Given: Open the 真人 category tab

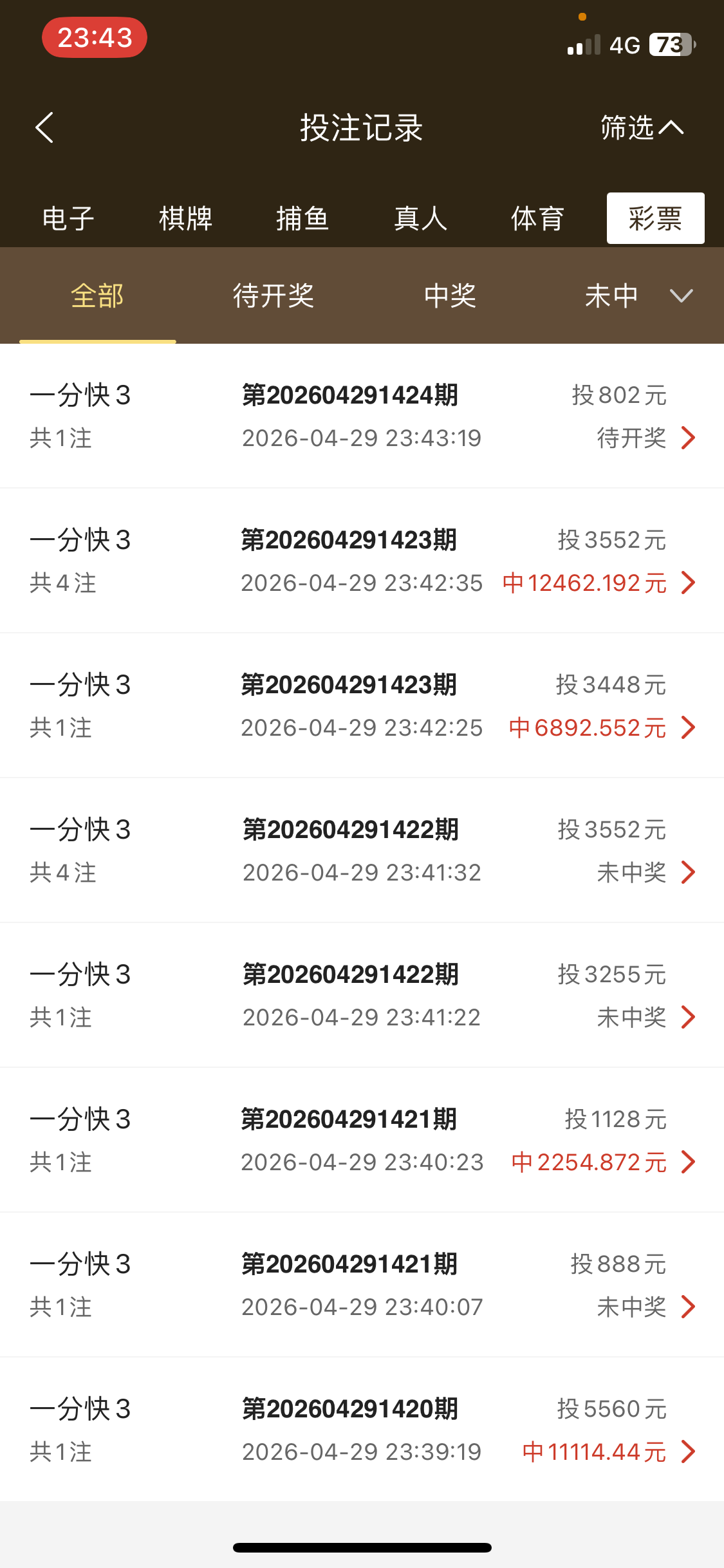Looking at the screenshot, I should click(420, 219).
